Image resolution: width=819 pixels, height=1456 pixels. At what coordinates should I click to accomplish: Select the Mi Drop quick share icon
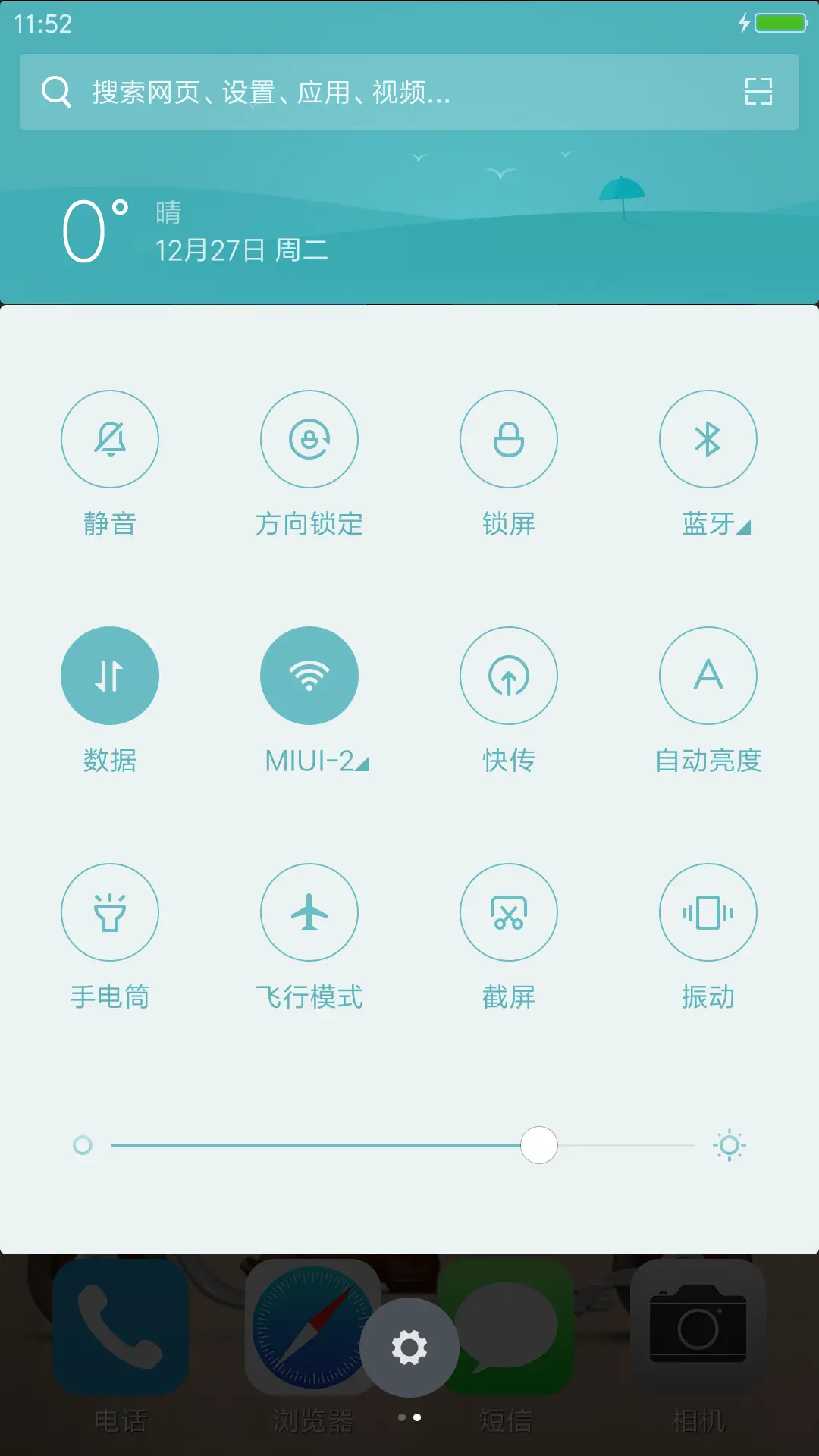point(509,675)
